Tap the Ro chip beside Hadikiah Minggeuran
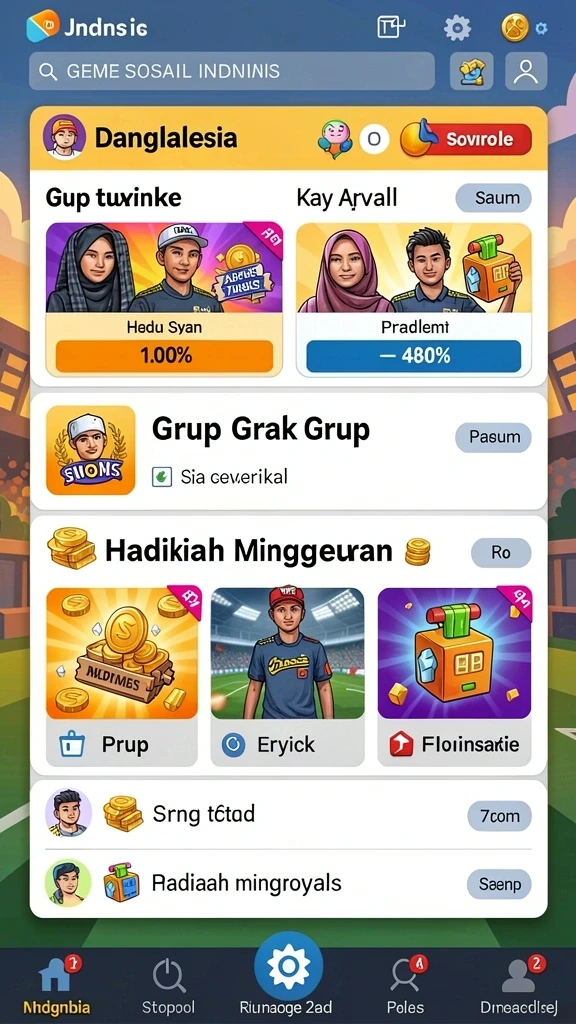The height and width of the screenshot is (1024, 576). point(501,552)
